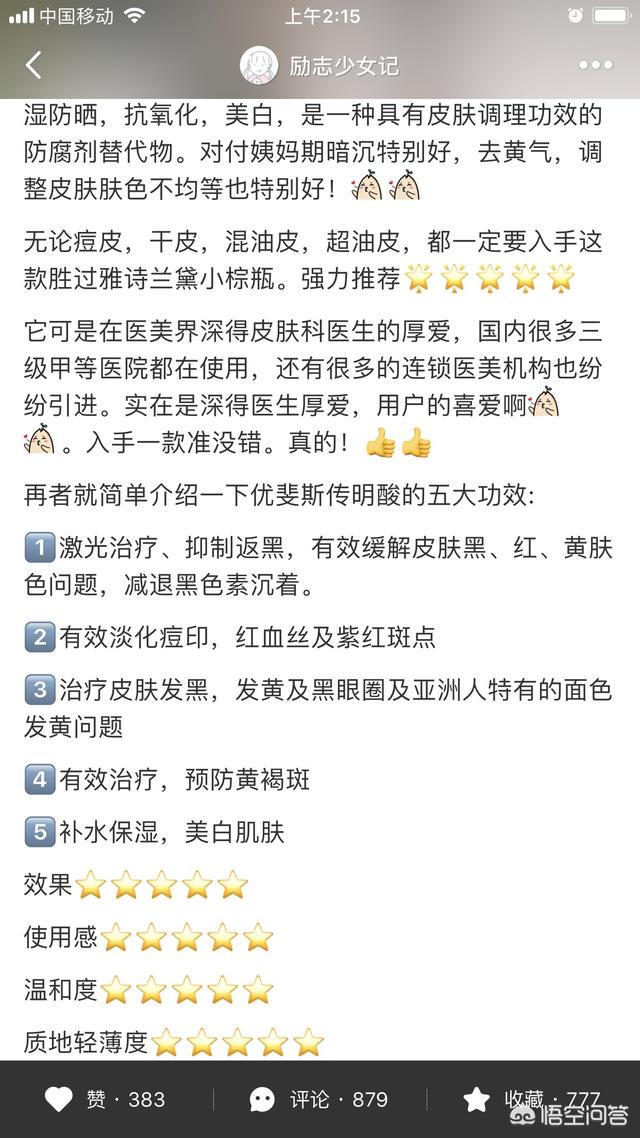
Task: Open the 评论 comments section
Action: pyautogui.click(x=319, y=1100)
